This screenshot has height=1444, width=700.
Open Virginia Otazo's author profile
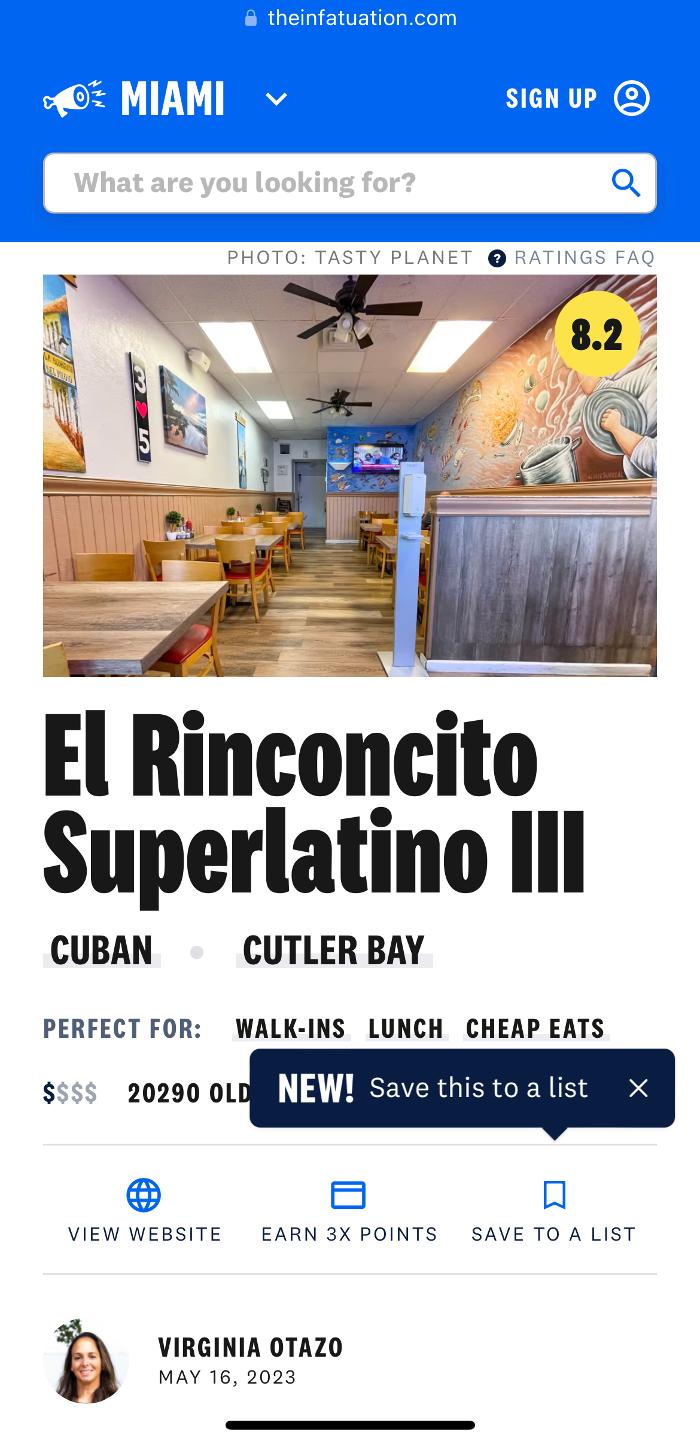pyautogui.click(x=250, y=1348)
